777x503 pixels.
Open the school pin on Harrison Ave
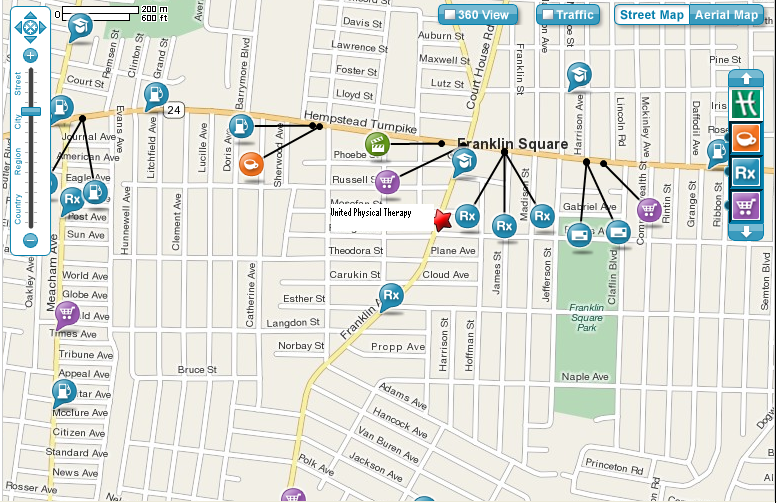click(x=577, y=74)
